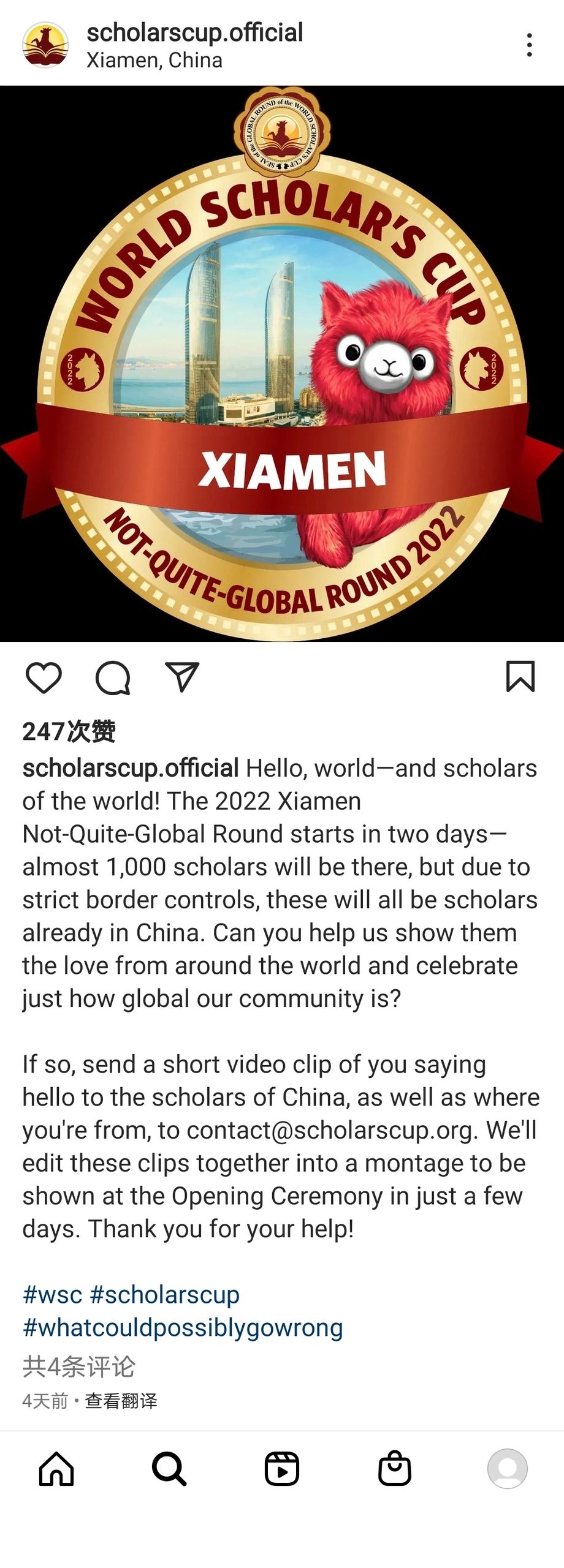Switch to the Shop tab
The width and height of the screenshot is (564, 1568).
point(395,1469)
